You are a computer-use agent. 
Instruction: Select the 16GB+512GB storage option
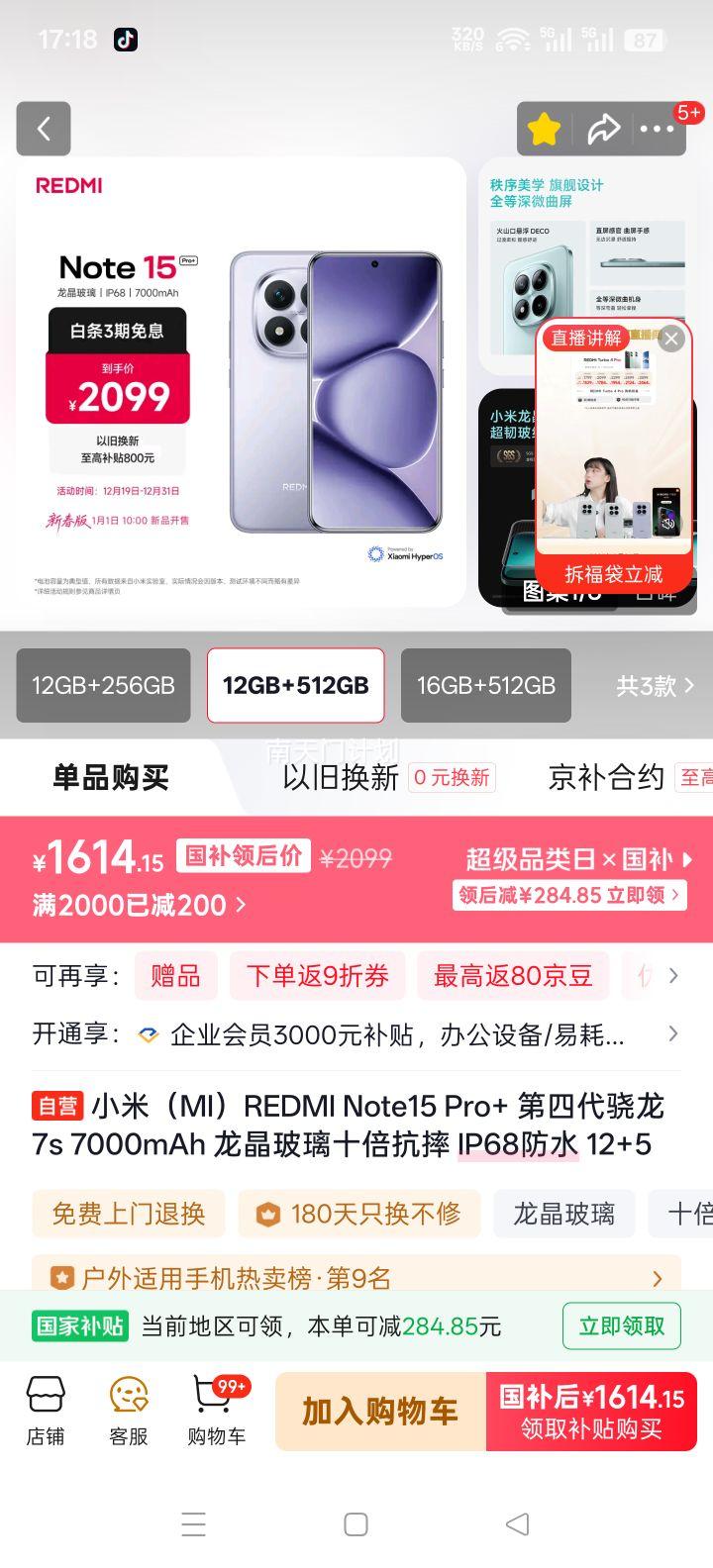pos(485,685)
